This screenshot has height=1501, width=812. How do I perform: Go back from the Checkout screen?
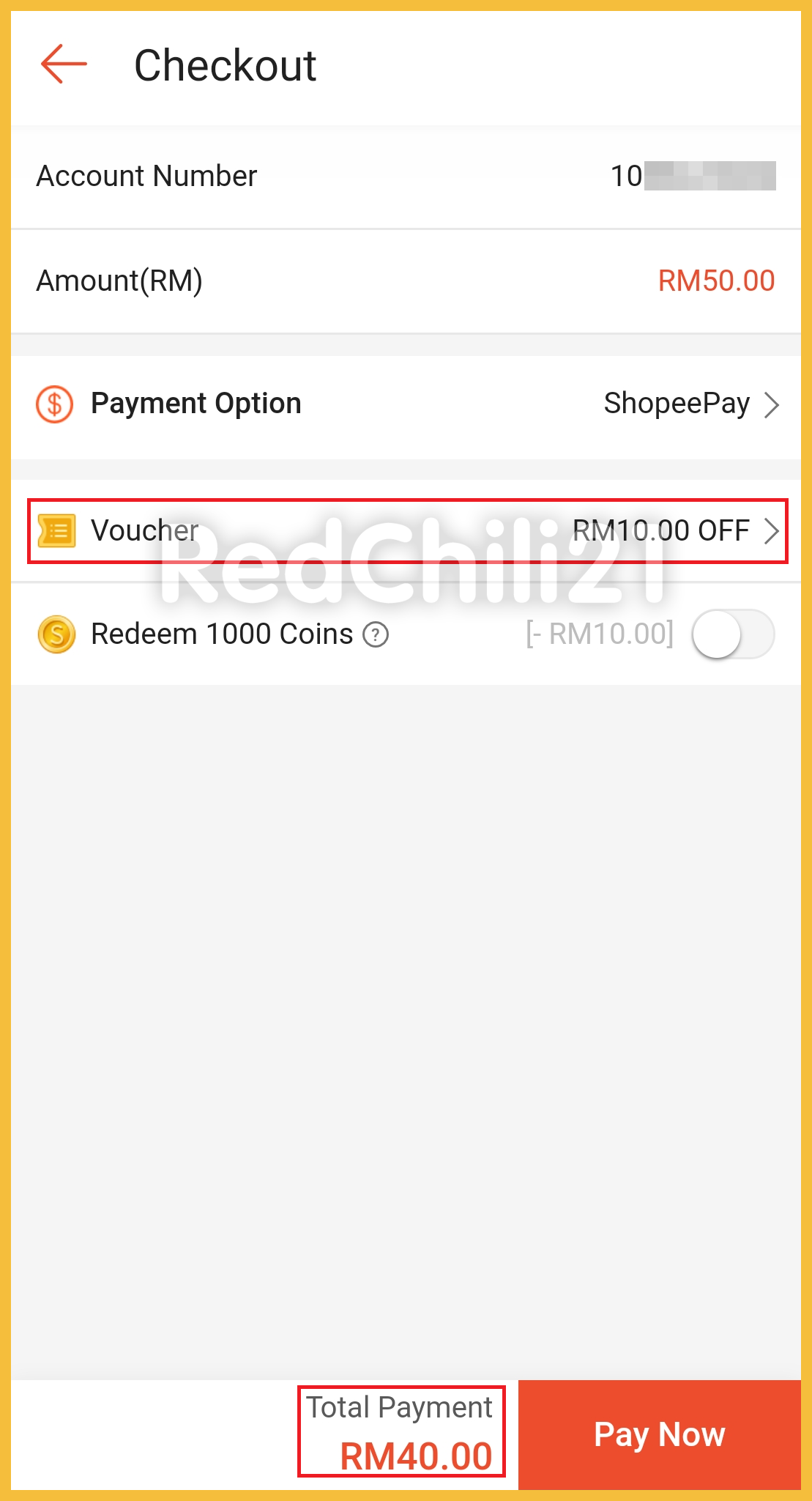point(64,64)
